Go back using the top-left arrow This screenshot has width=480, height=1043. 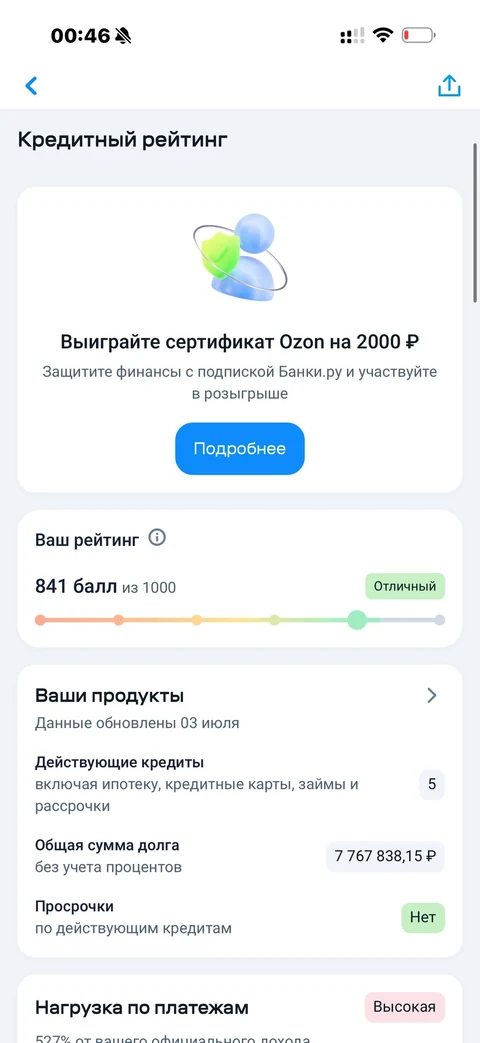click(x=31, y=85)
